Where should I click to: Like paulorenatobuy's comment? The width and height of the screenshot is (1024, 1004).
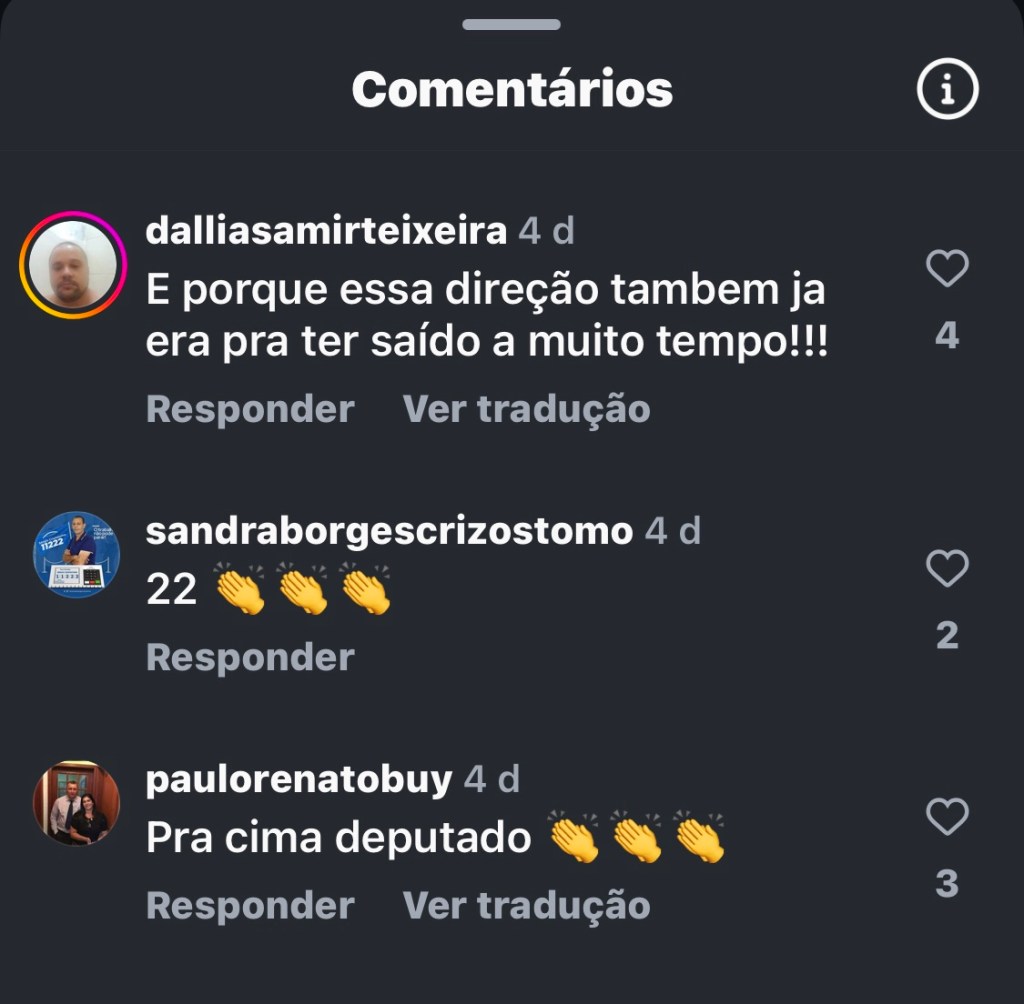946,817
